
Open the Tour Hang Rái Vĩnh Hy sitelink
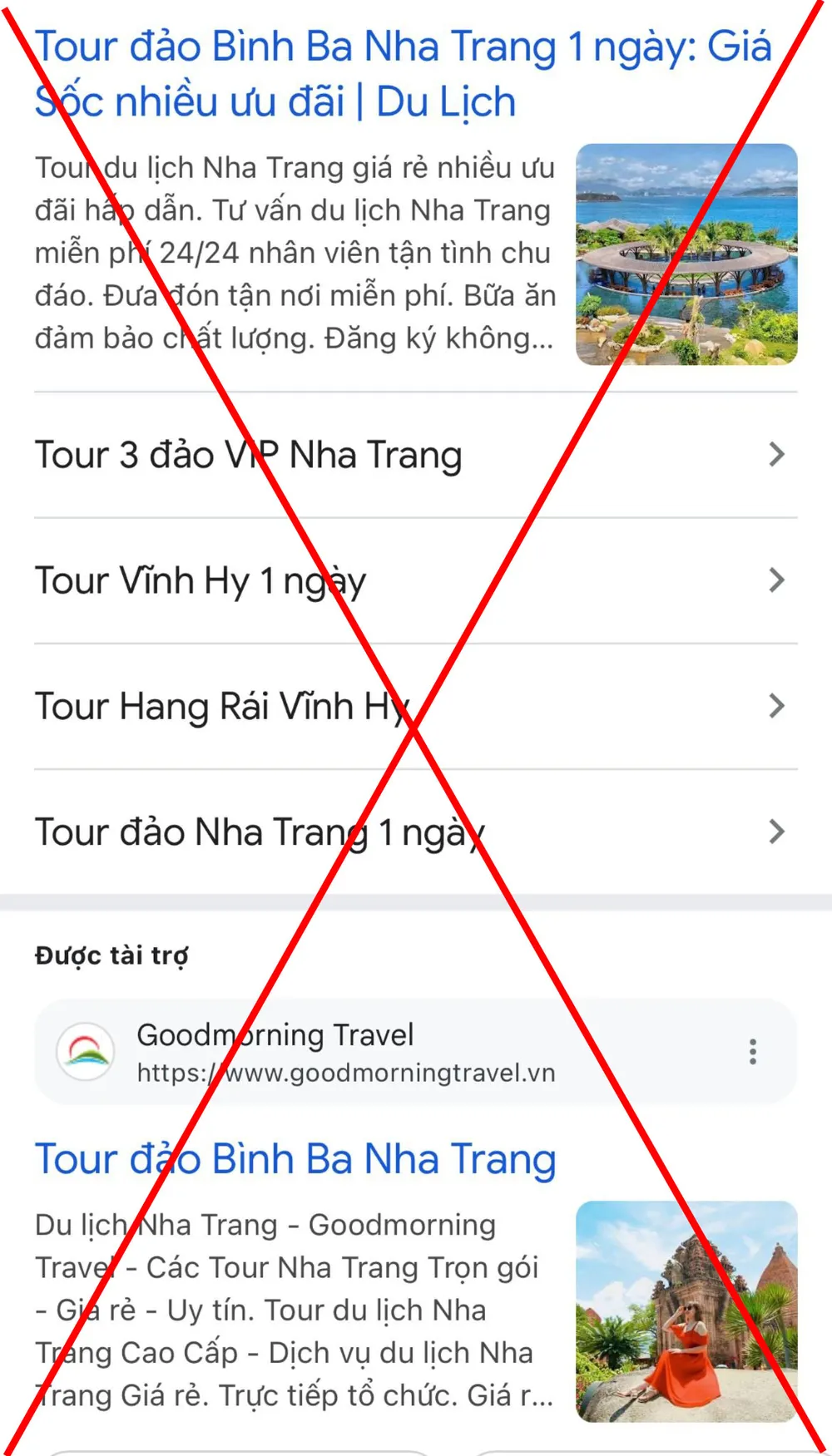tap(220, 706)
